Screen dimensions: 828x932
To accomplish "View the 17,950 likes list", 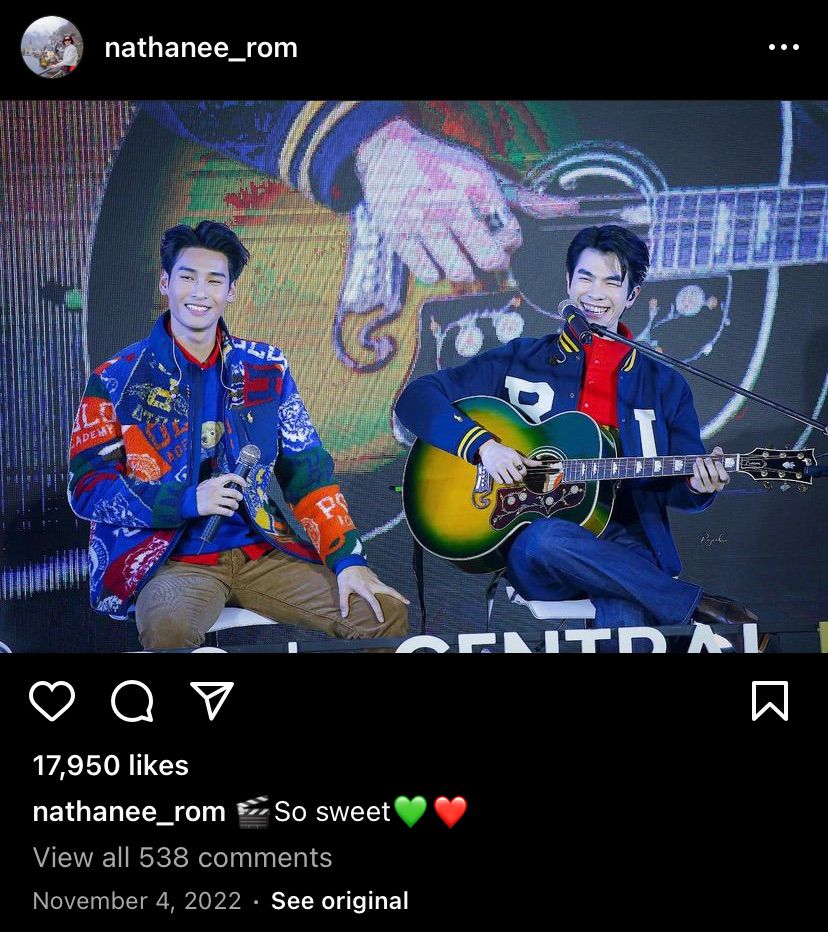I will (110, 766).
